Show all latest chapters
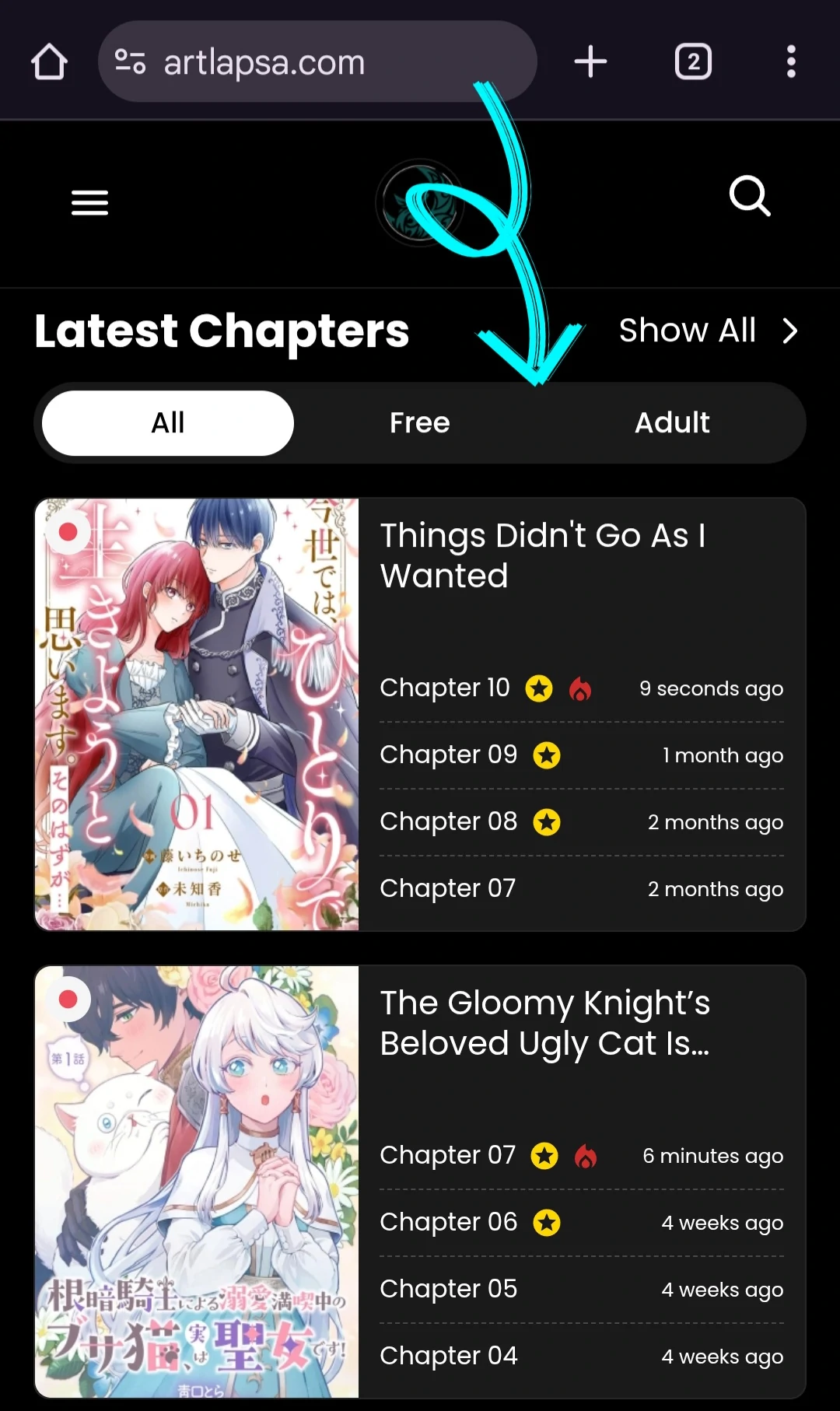Image resolution: width=840 pixels, height=1411 pixels. click(708, 331)
